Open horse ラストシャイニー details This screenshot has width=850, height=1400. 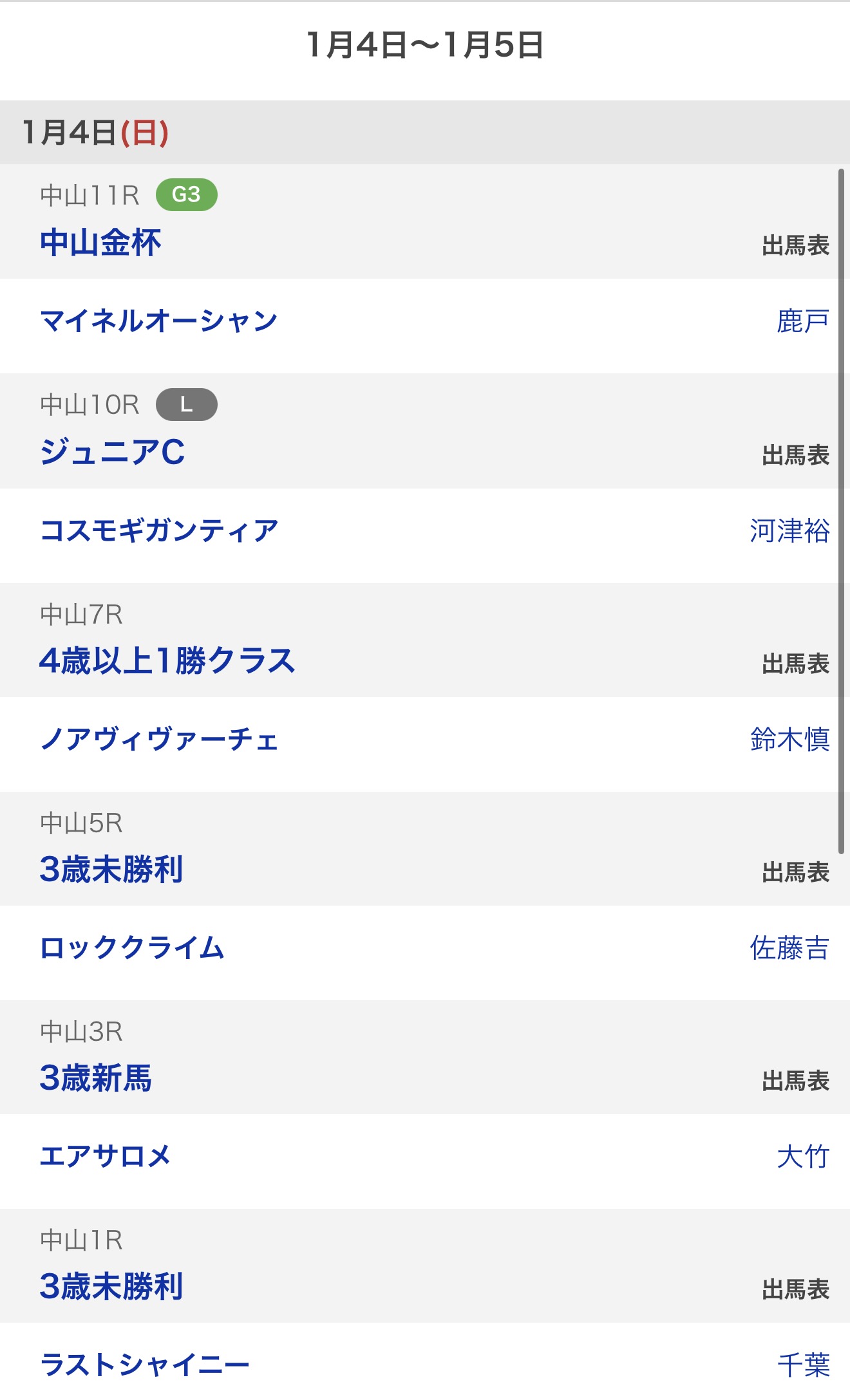coord(144,1365)
